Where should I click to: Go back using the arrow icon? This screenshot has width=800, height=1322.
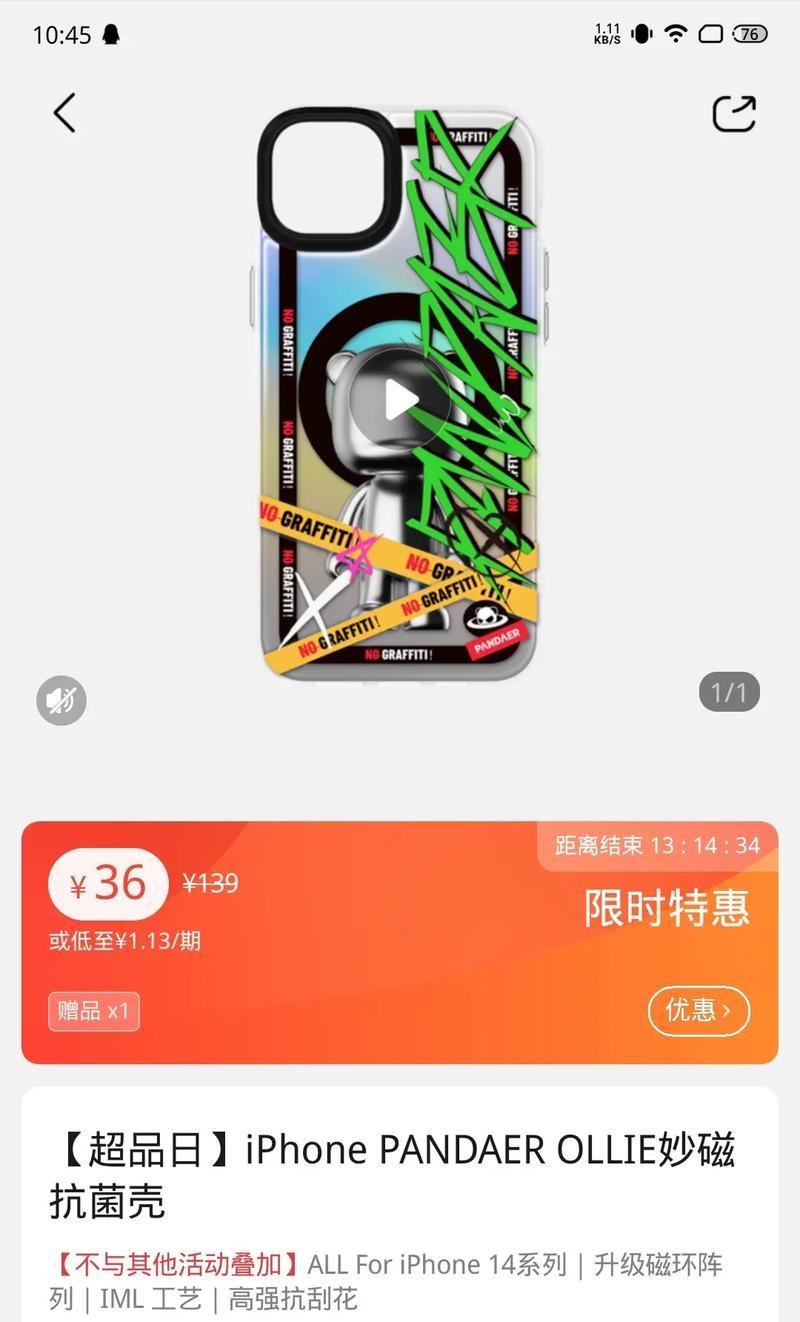pos(64,113)
